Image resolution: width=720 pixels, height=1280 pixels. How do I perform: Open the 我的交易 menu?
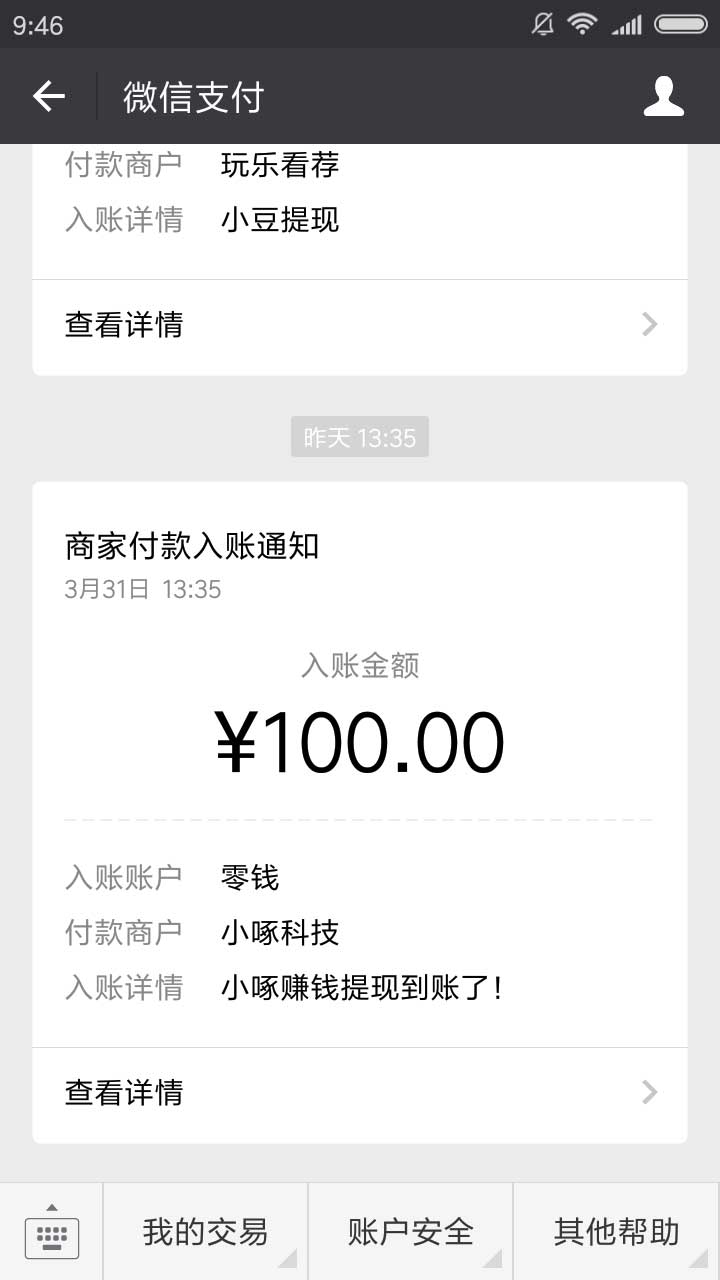click(x=205, y=1232)
